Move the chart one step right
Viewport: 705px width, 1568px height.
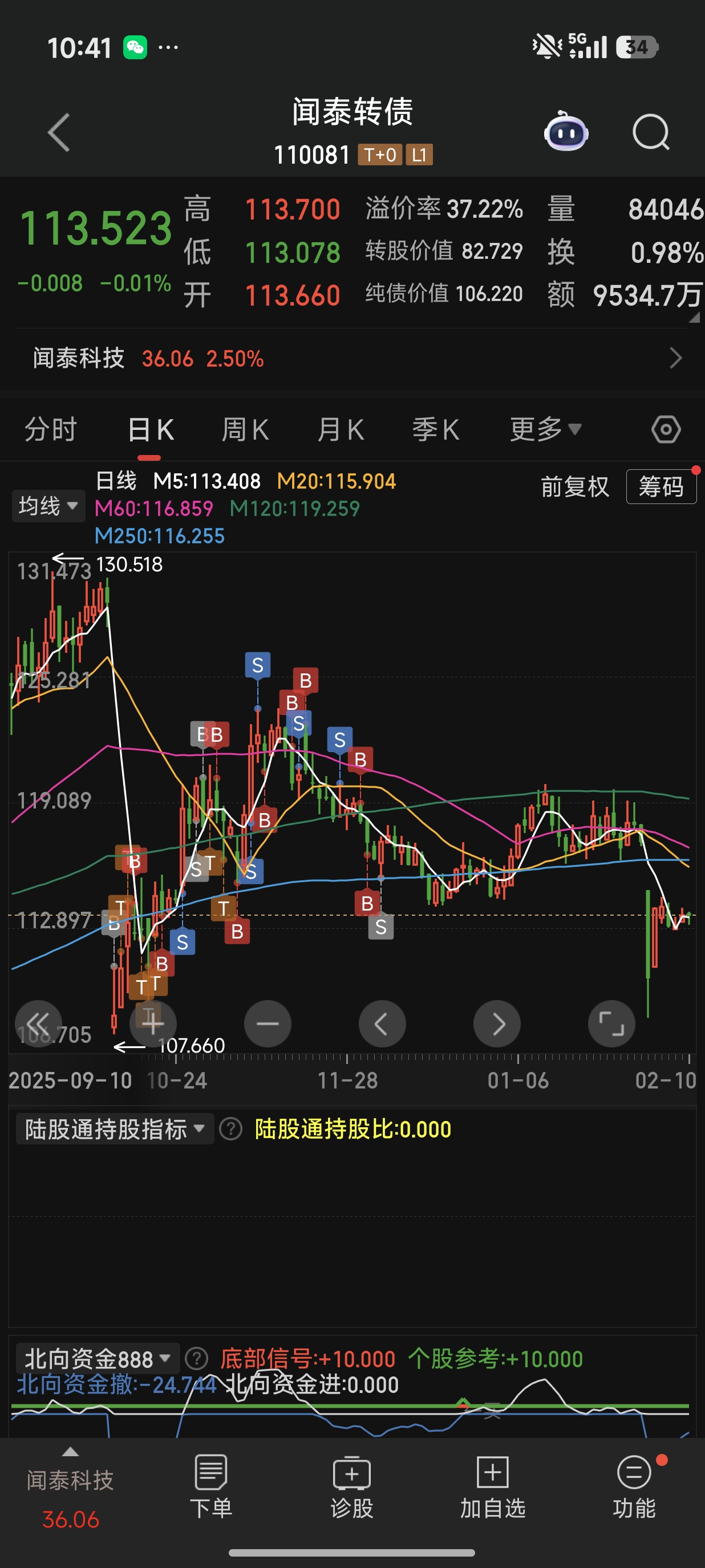(497, 1024)
